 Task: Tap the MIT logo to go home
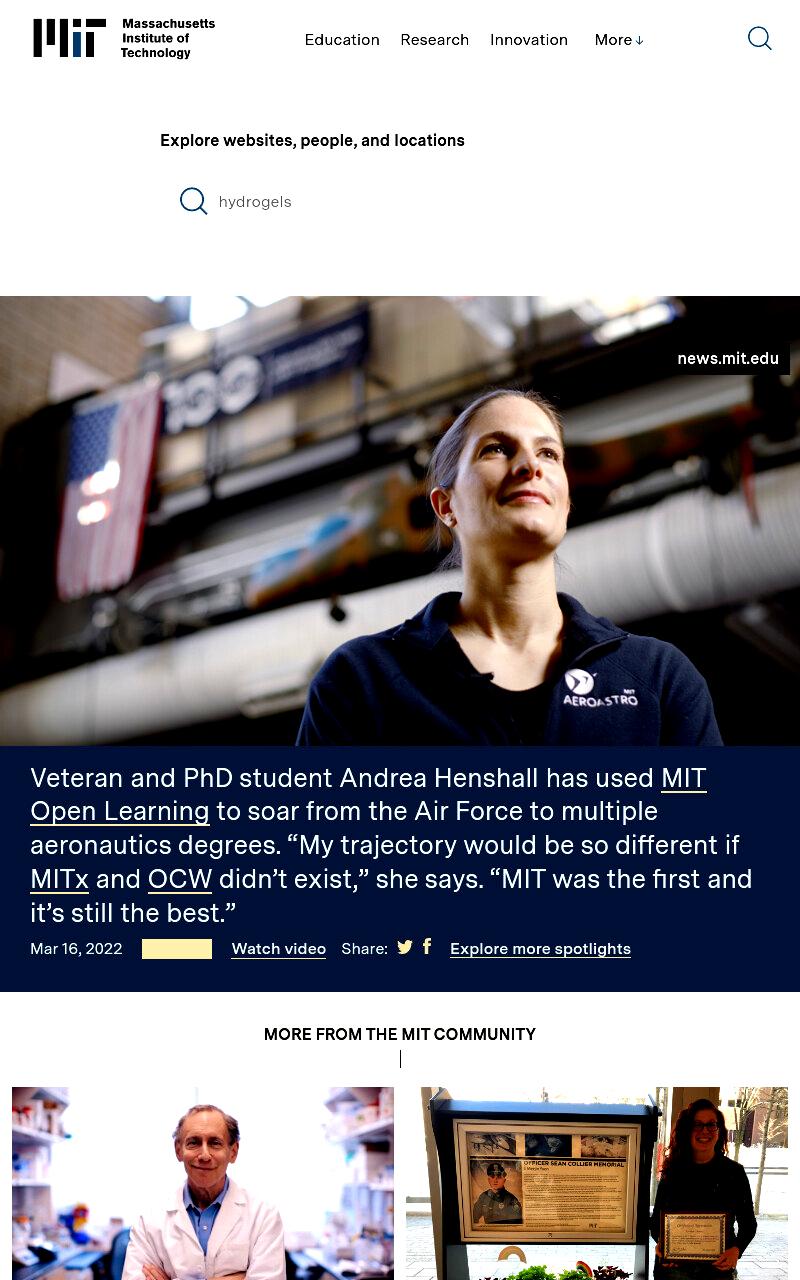pos(124,38)
